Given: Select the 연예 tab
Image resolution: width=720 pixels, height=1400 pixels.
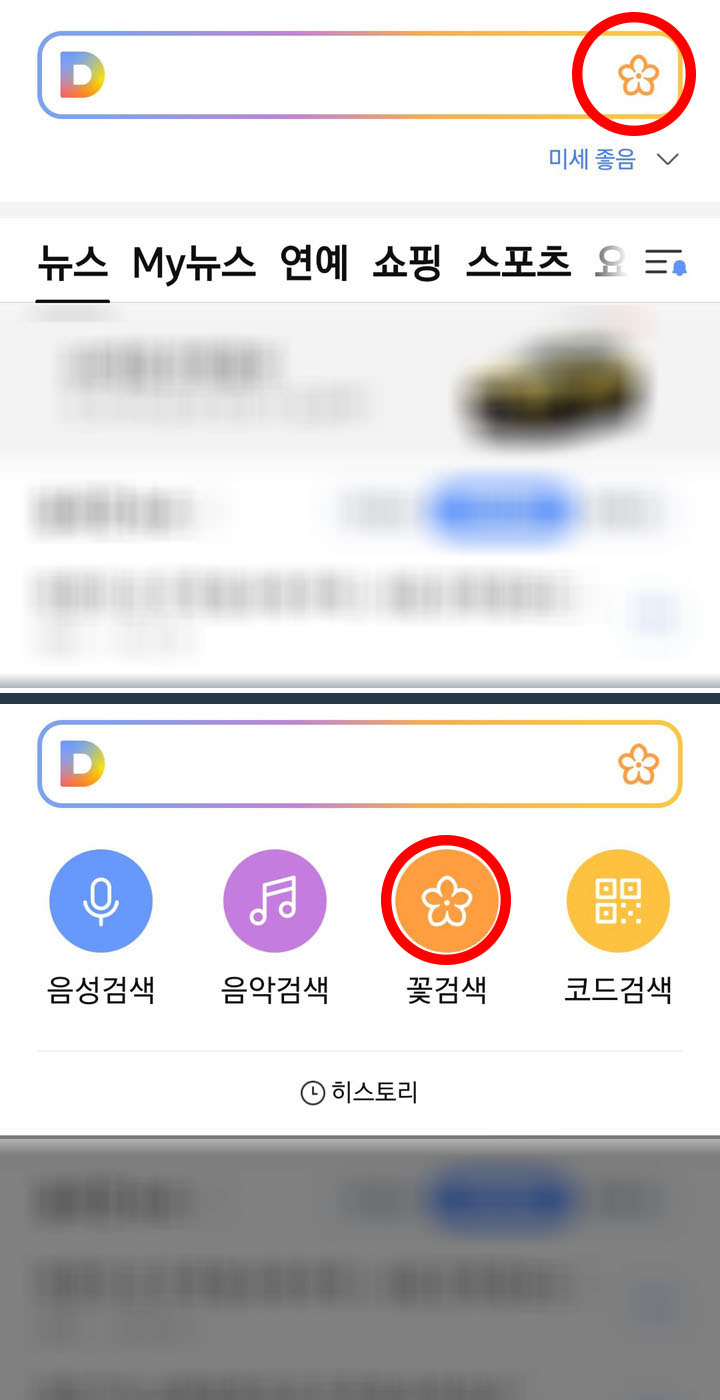Looking at the screenshot, I should (316, 262).
